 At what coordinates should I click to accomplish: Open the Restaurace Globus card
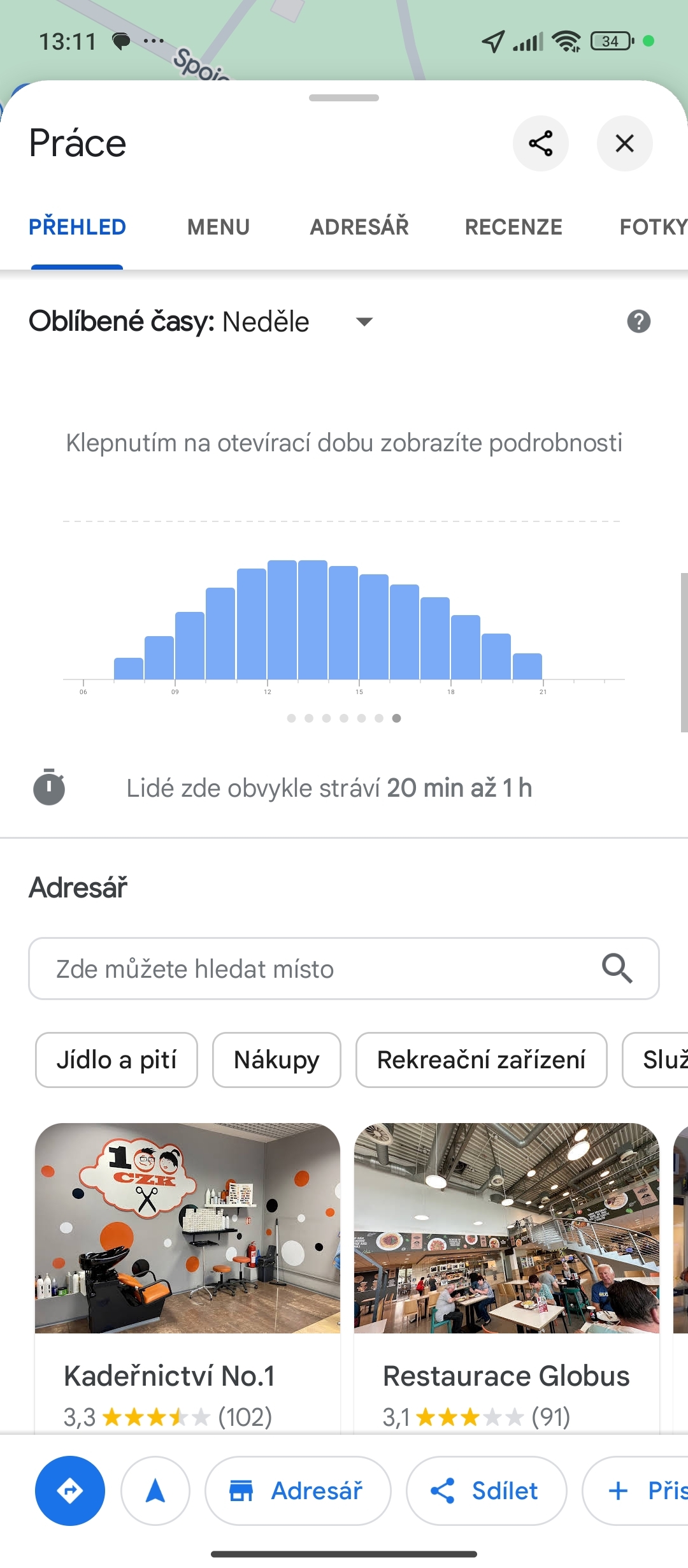pyautogui.click(x=506, y=1278)
